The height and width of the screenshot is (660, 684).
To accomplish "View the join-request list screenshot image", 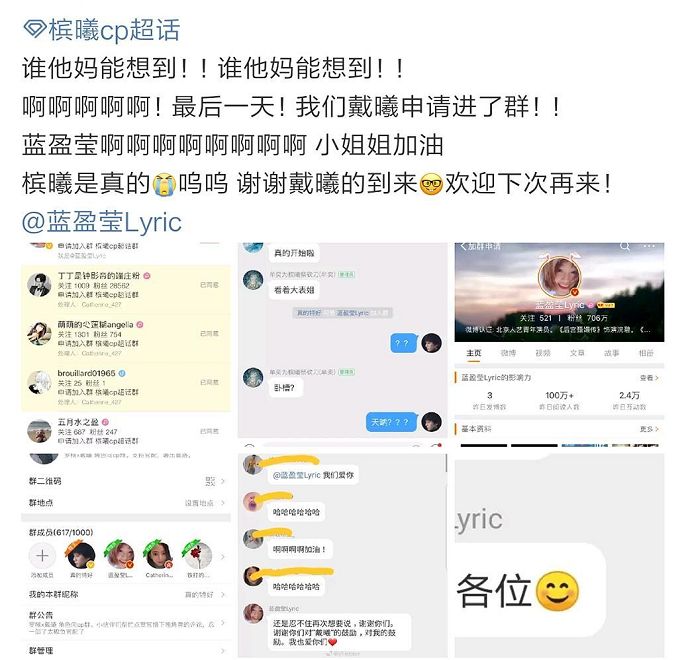I will [125, 340].
